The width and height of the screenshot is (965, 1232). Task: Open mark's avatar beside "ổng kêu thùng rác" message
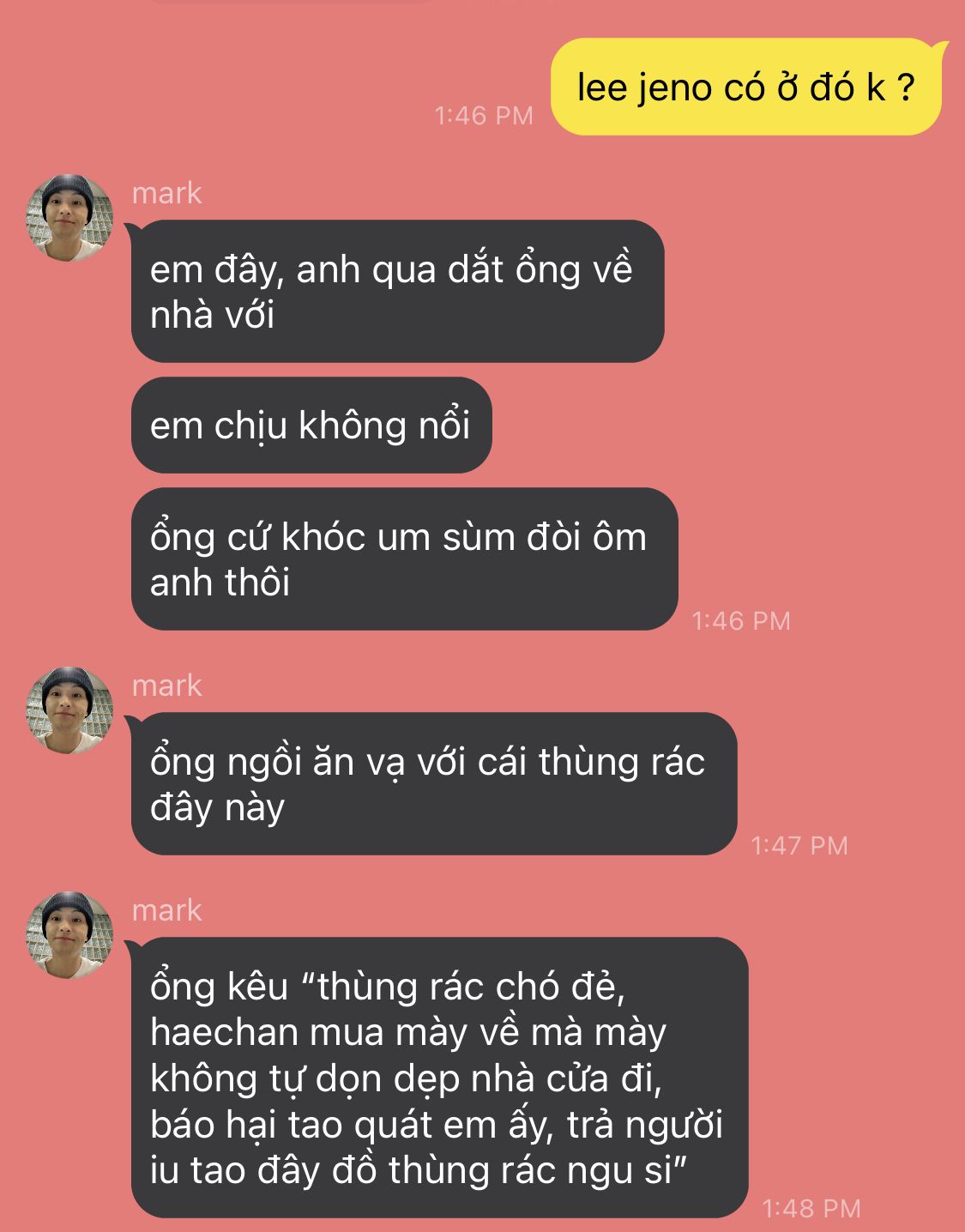point(69,935)
